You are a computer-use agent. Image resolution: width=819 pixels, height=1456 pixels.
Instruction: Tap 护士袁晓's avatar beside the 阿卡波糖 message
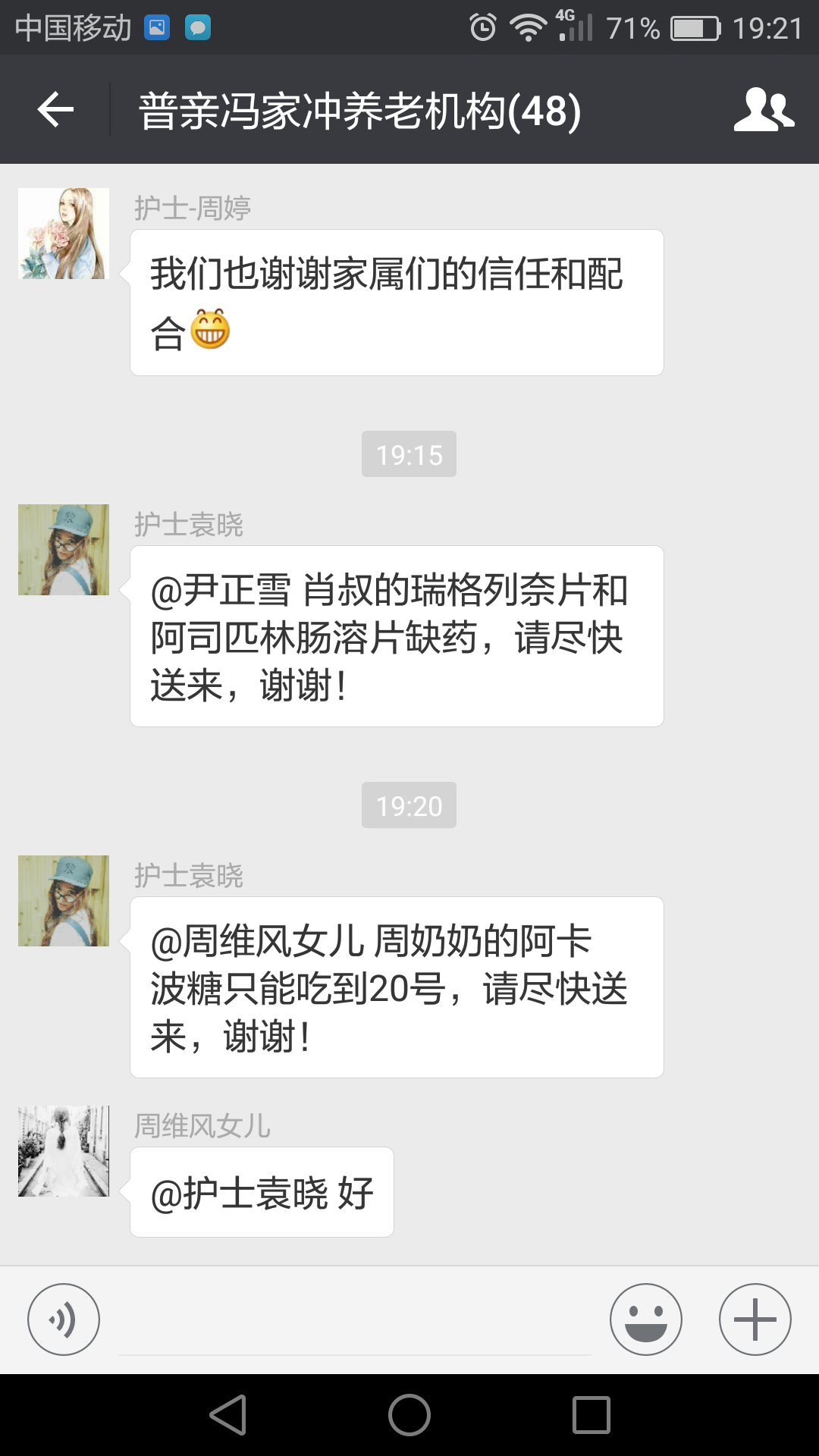(x=64, y=901)
